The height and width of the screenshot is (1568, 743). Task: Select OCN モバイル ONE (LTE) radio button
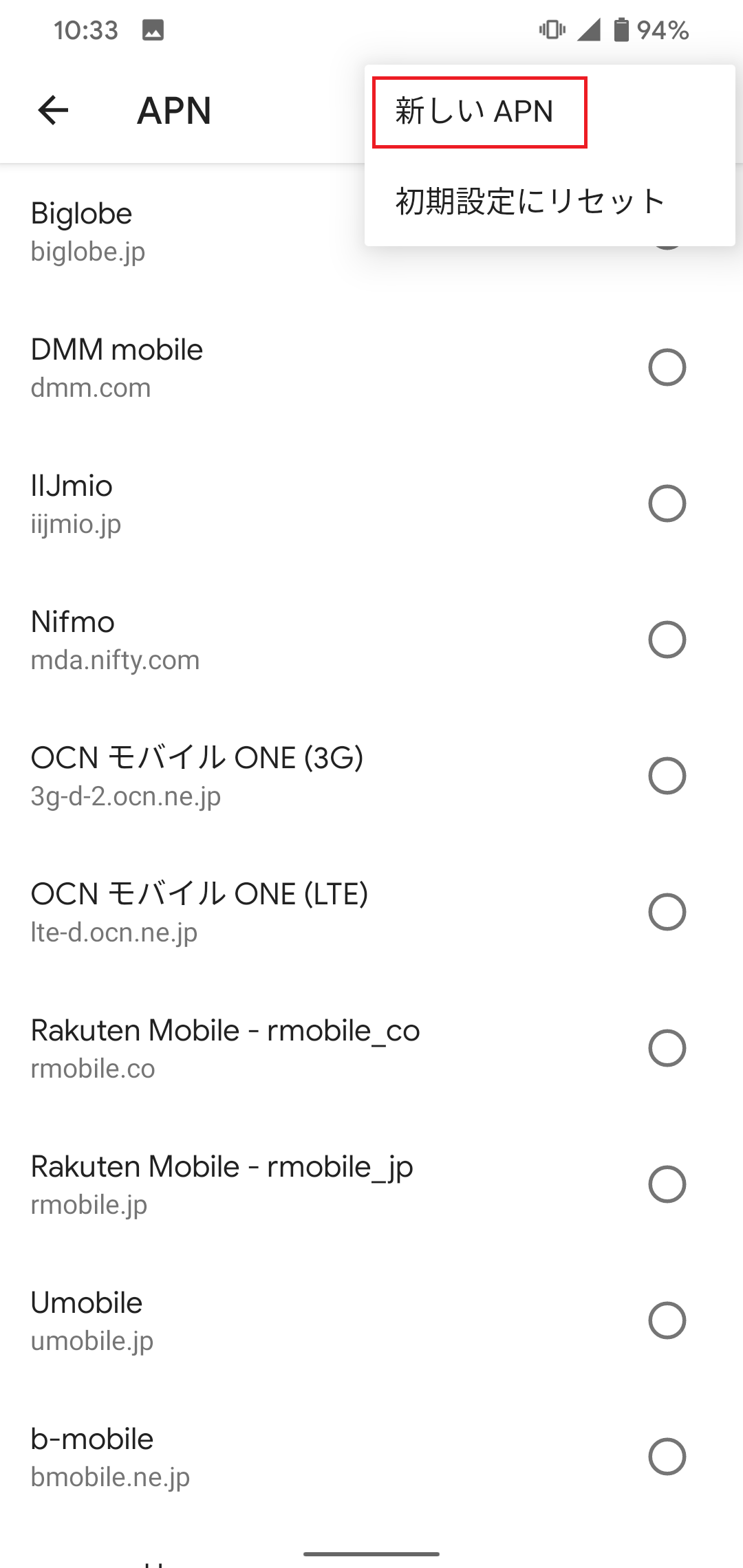tap(667, 913)
